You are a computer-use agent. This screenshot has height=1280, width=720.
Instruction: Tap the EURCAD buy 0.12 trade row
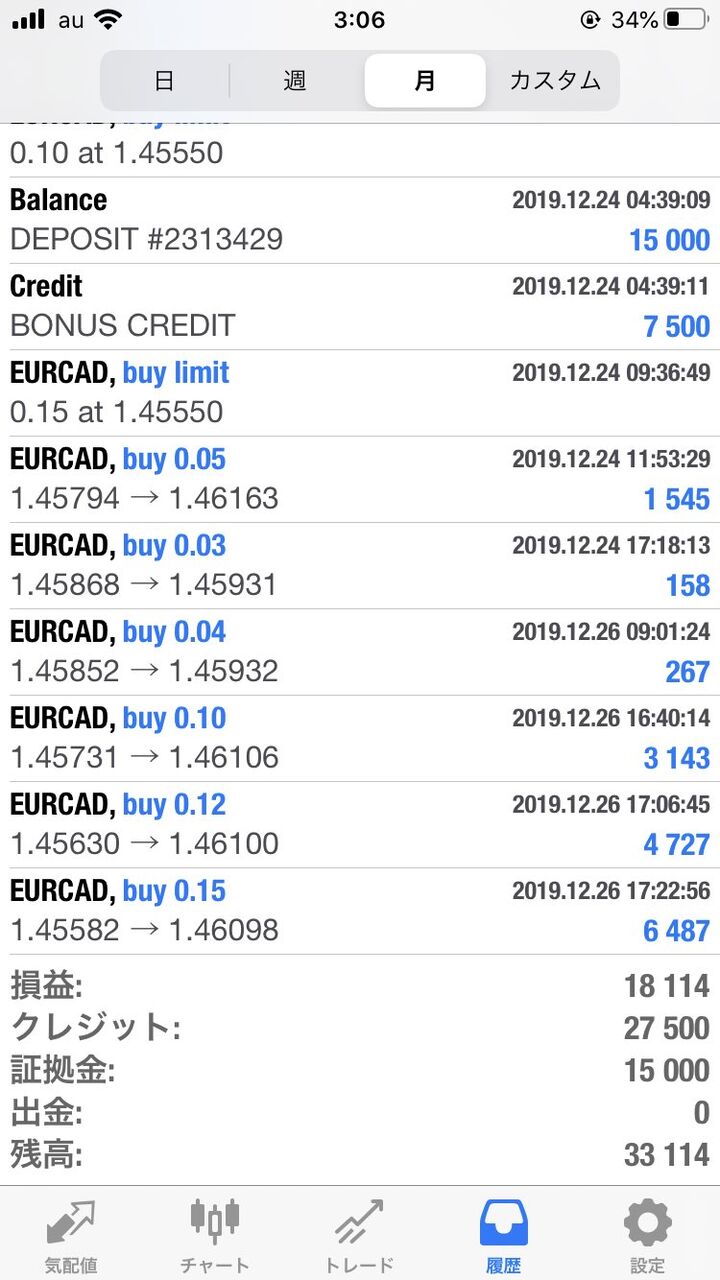(360, 824)
